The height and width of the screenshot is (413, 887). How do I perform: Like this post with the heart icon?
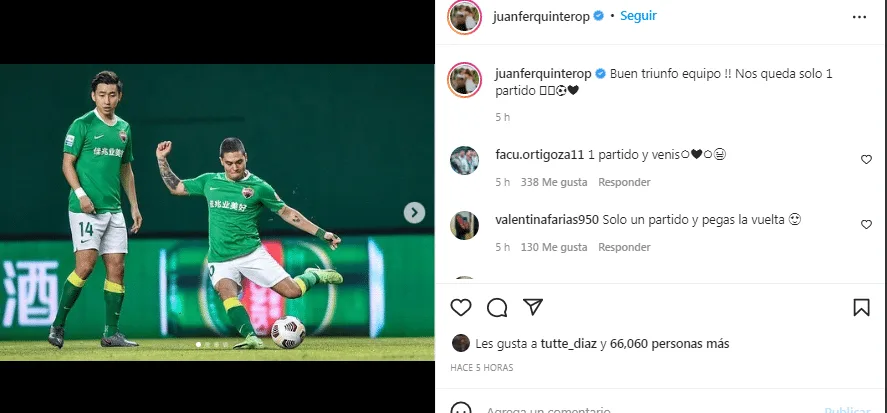click(461, 307)
